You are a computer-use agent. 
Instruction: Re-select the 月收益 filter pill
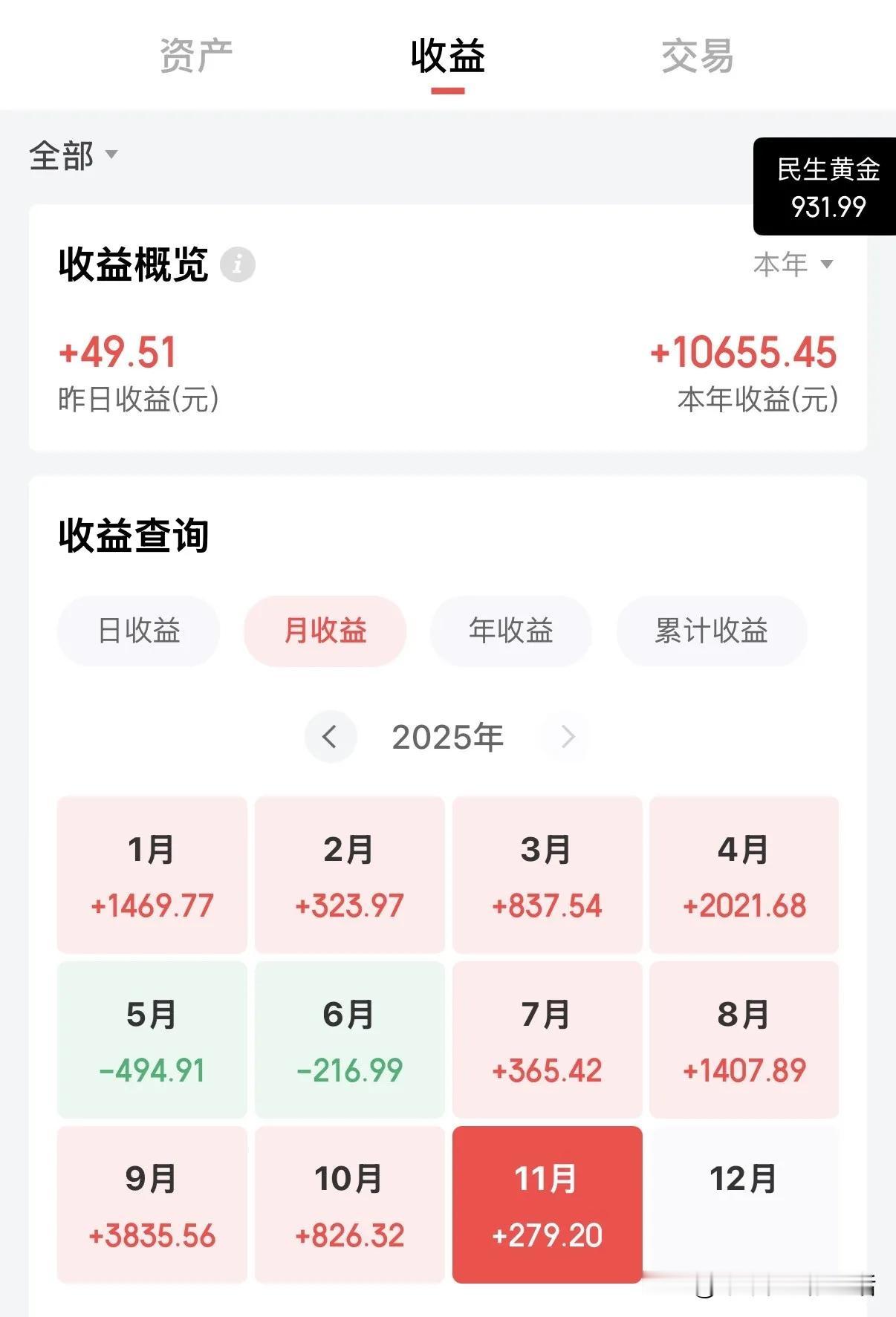click(324, 631)
